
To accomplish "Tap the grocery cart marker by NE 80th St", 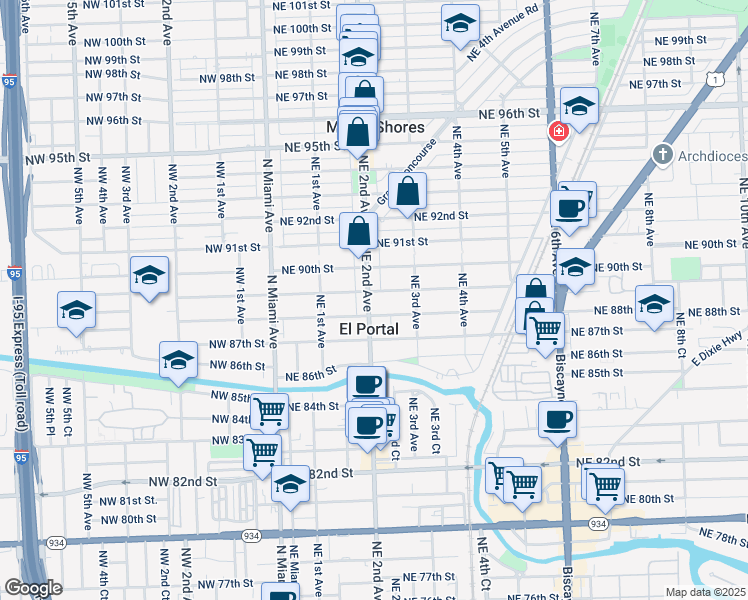I will (x=604, y=484).
